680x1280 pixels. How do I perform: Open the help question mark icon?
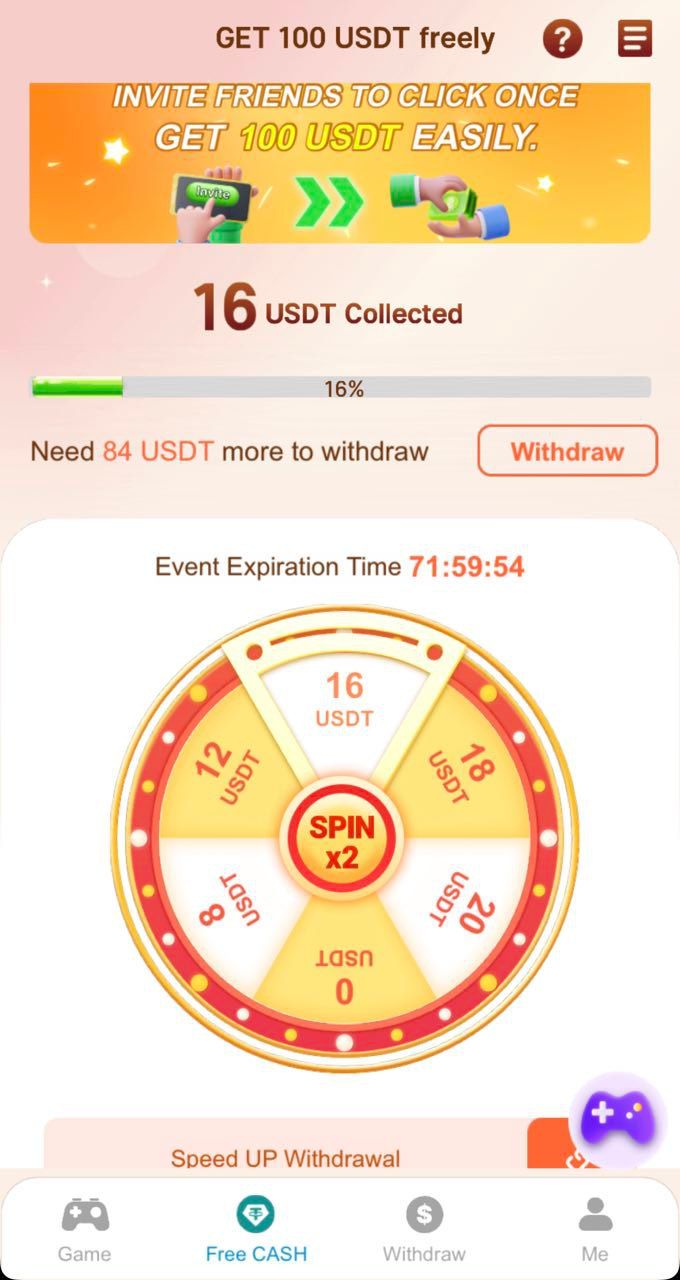tap(562, 40)
